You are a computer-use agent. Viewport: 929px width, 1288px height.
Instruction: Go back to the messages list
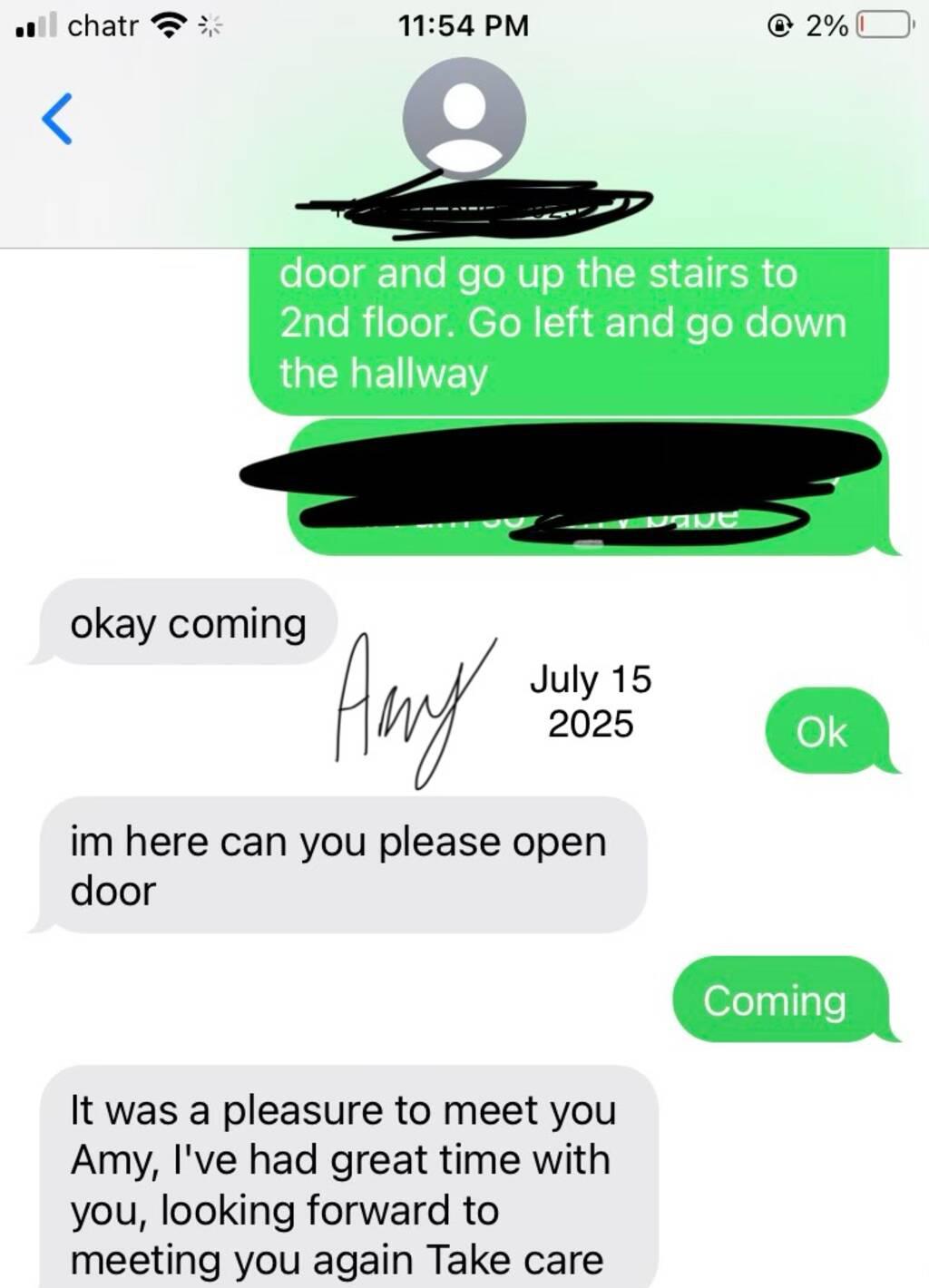click(57, 119)
